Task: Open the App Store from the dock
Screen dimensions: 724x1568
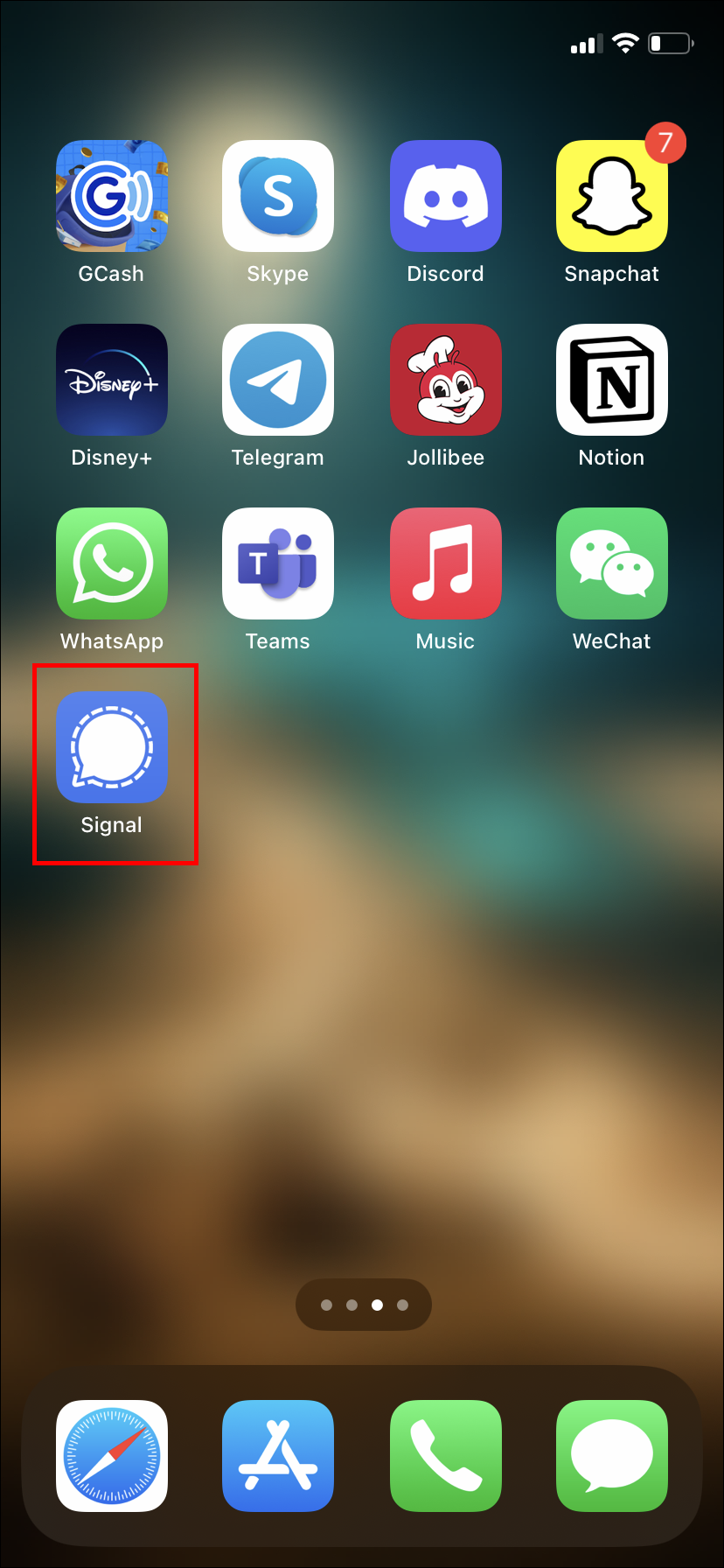Action: tap(278, 1456)
